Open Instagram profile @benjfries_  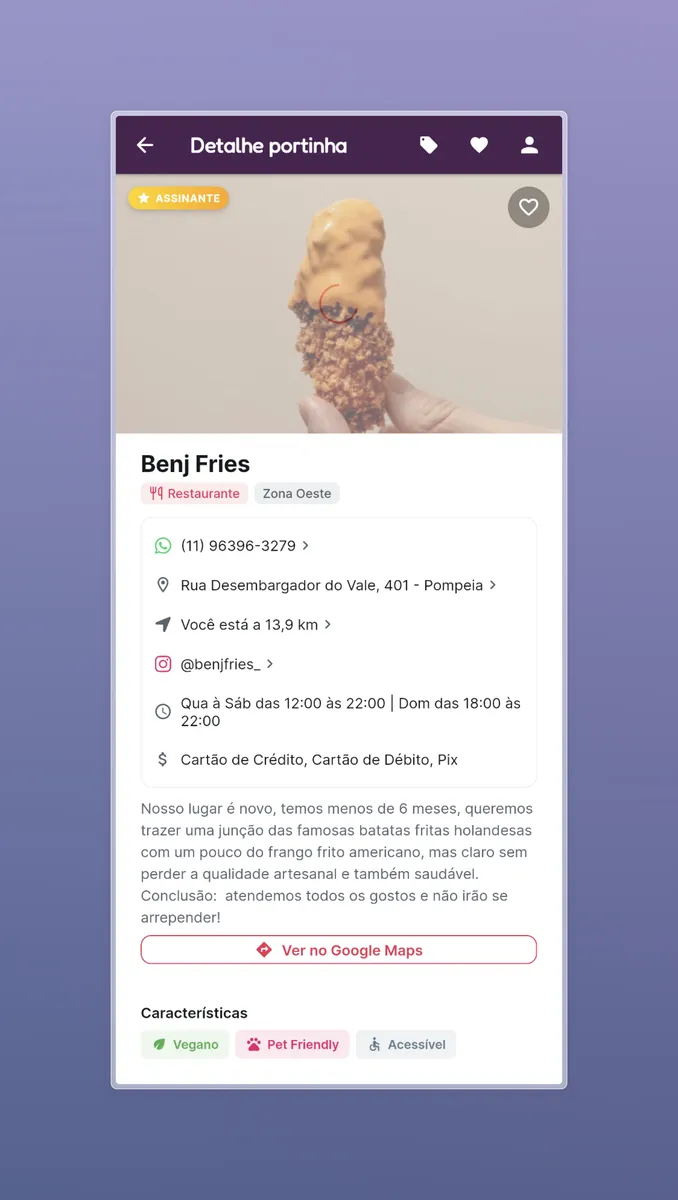tap(220, 664)
